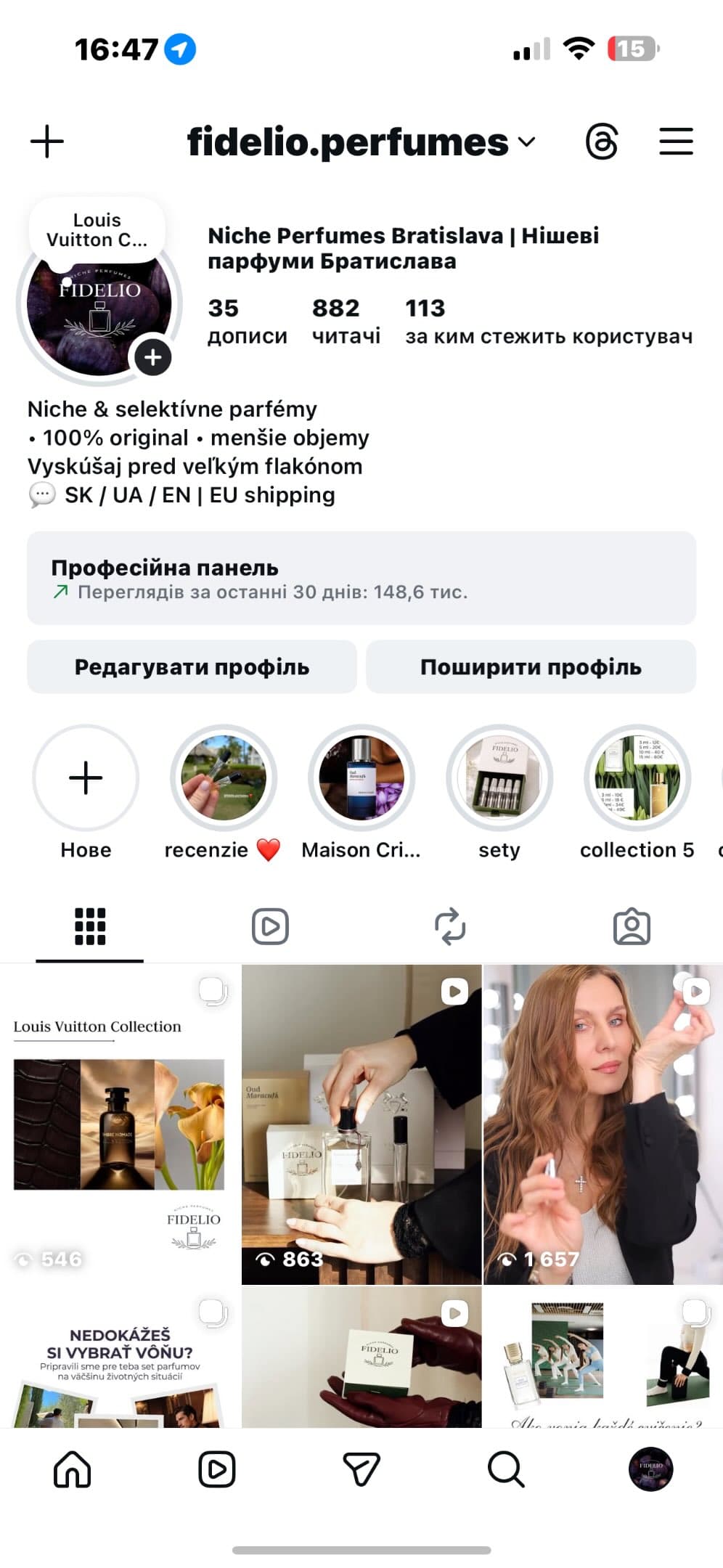Open the followers list showing 882
This screenshot has width=723, height=1568.
(346, 322)
